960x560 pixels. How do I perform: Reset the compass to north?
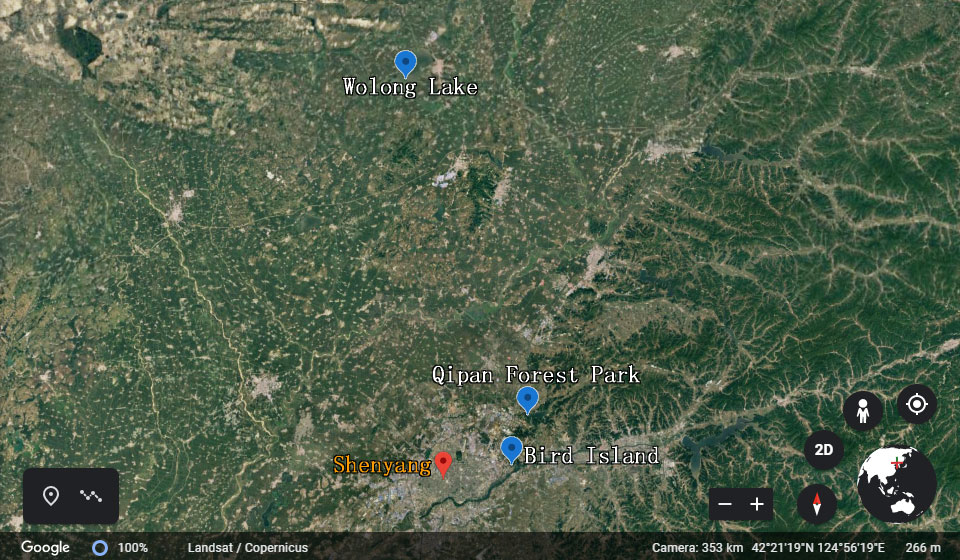click(x=817, y=504)
